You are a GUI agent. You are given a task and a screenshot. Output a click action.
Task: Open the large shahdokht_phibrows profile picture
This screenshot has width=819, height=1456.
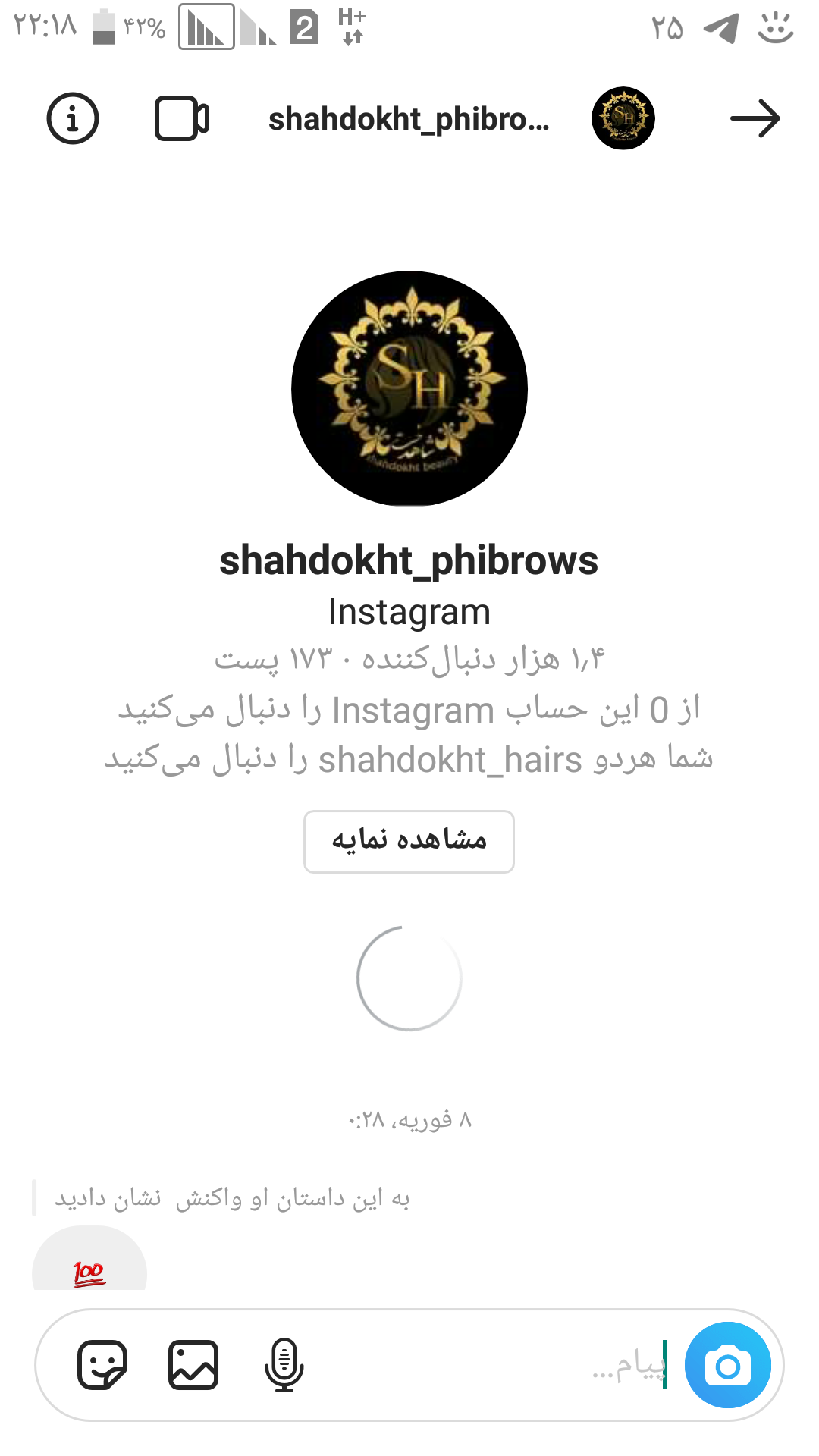[x=409, y=388]
